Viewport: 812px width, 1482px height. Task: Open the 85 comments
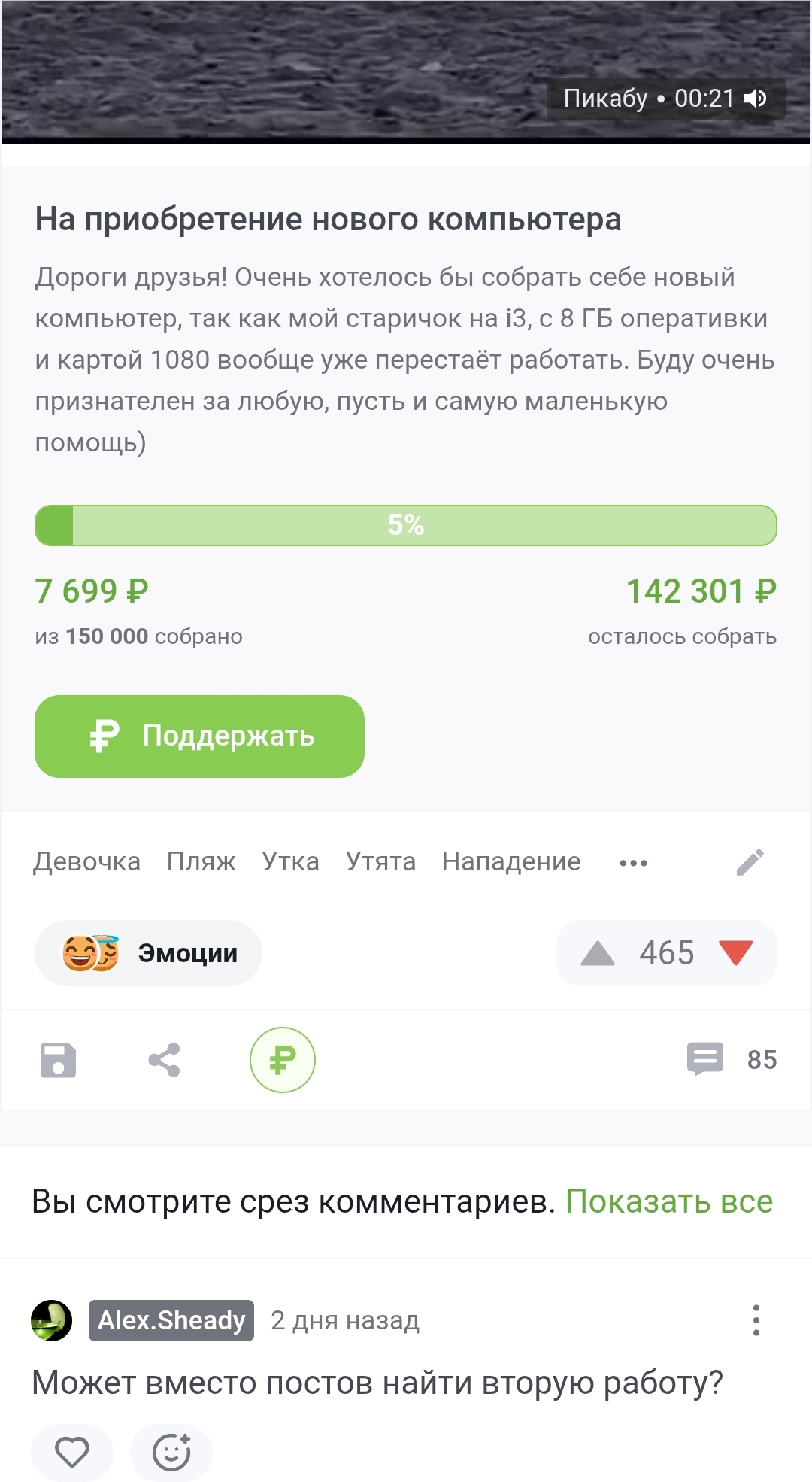731,1059
